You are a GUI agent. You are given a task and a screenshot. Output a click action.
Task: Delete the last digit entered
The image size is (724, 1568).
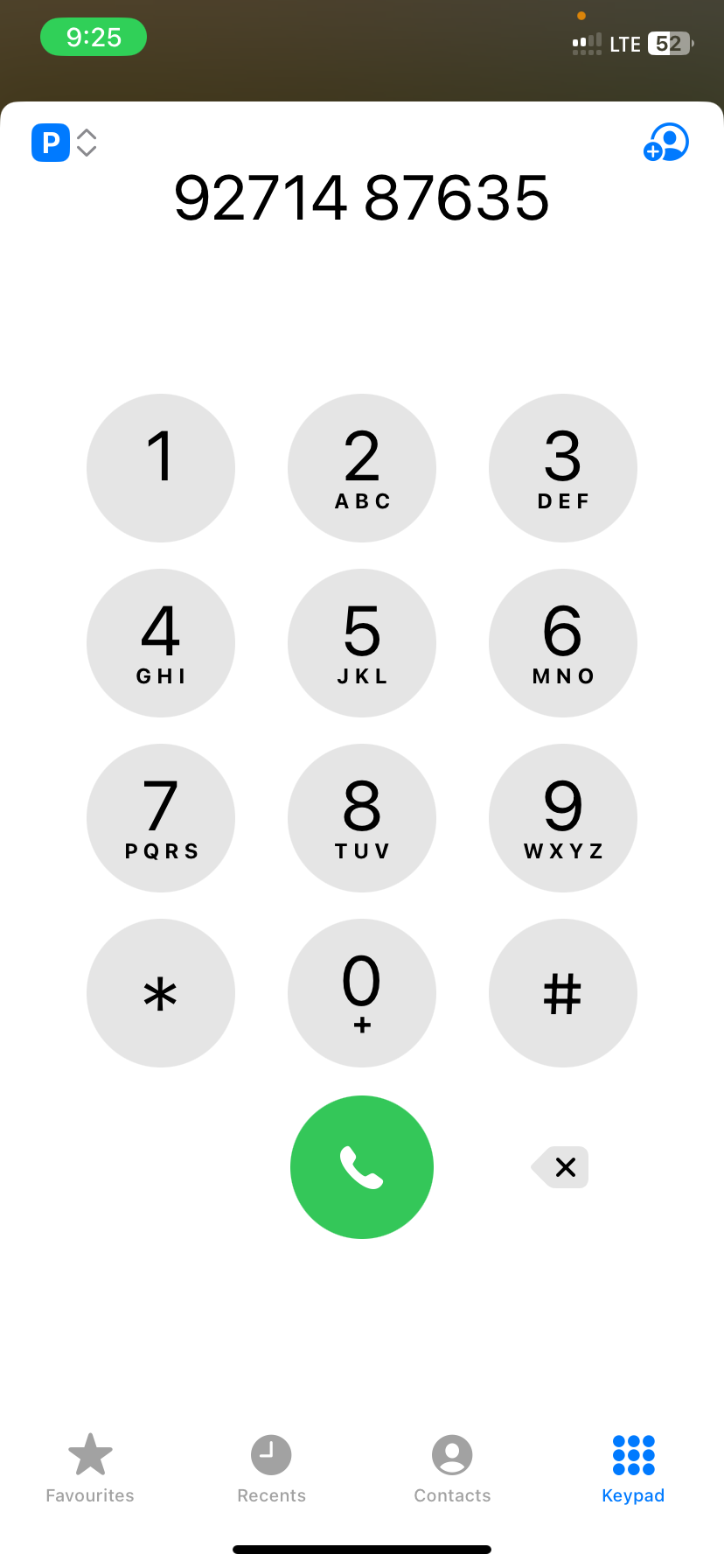(x=561, y=1167)
